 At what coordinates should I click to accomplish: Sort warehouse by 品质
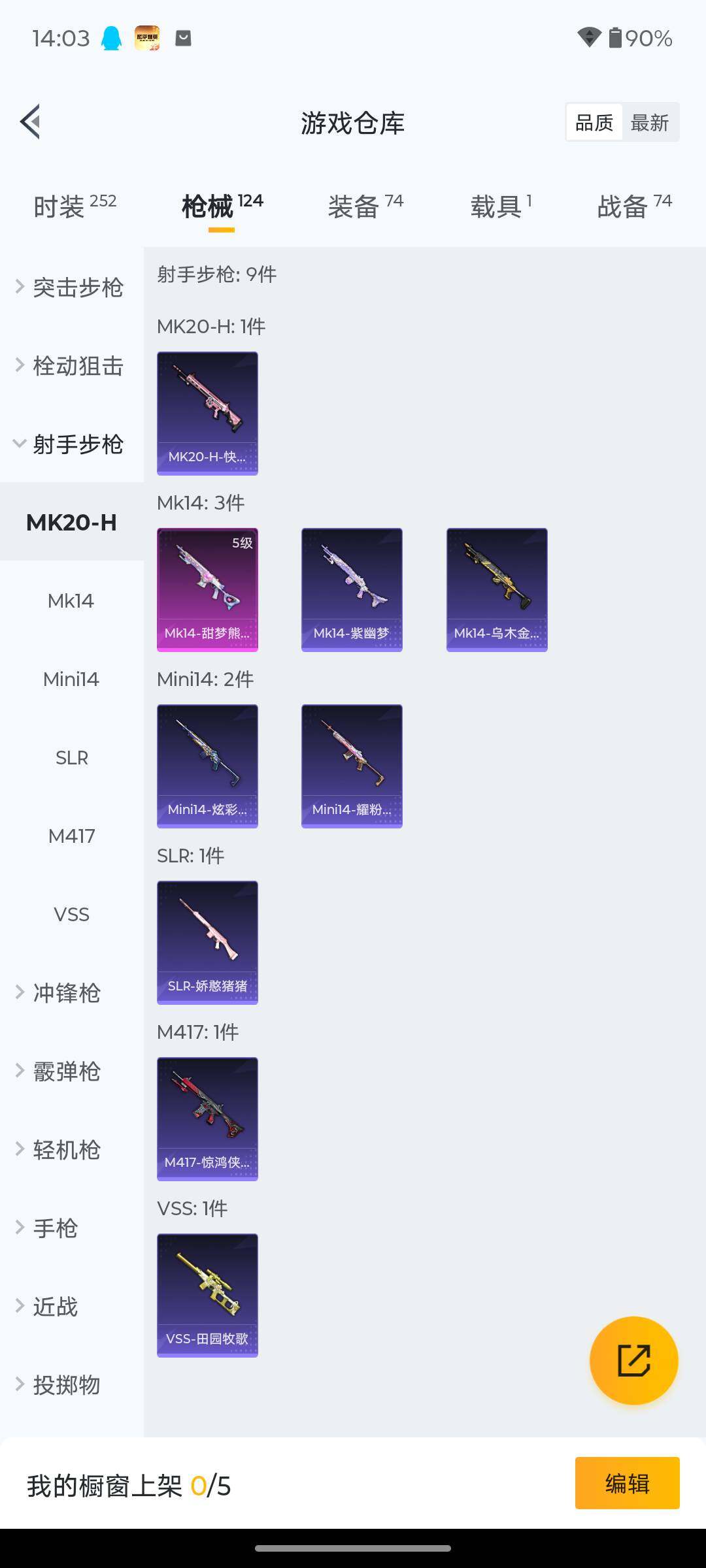[594, 122]
